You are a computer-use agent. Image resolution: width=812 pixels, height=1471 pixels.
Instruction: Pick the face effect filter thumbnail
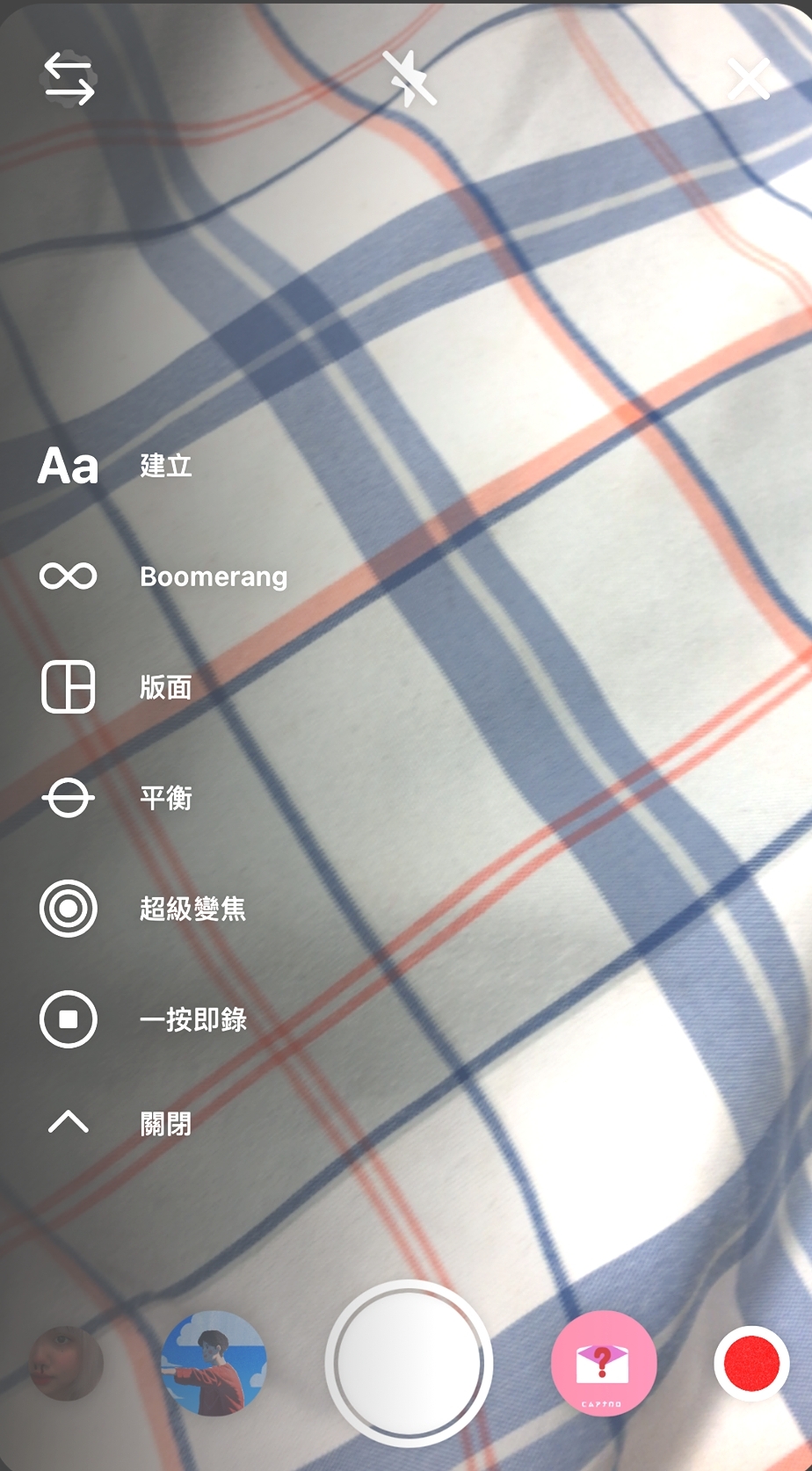(67, 1363)
